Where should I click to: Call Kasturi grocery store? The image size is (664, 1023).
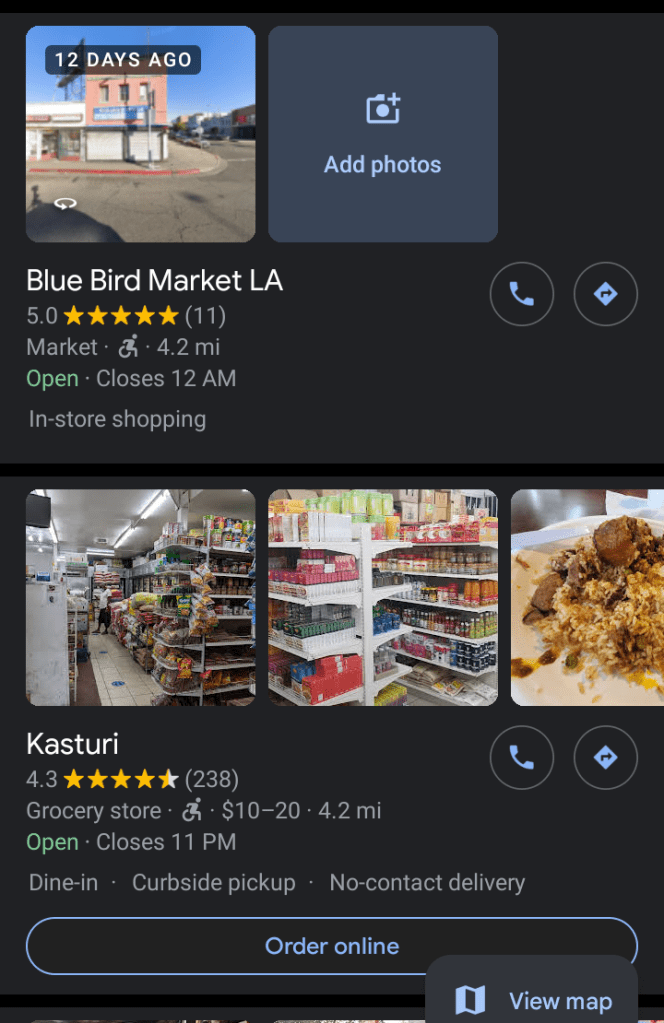[521, 758]
